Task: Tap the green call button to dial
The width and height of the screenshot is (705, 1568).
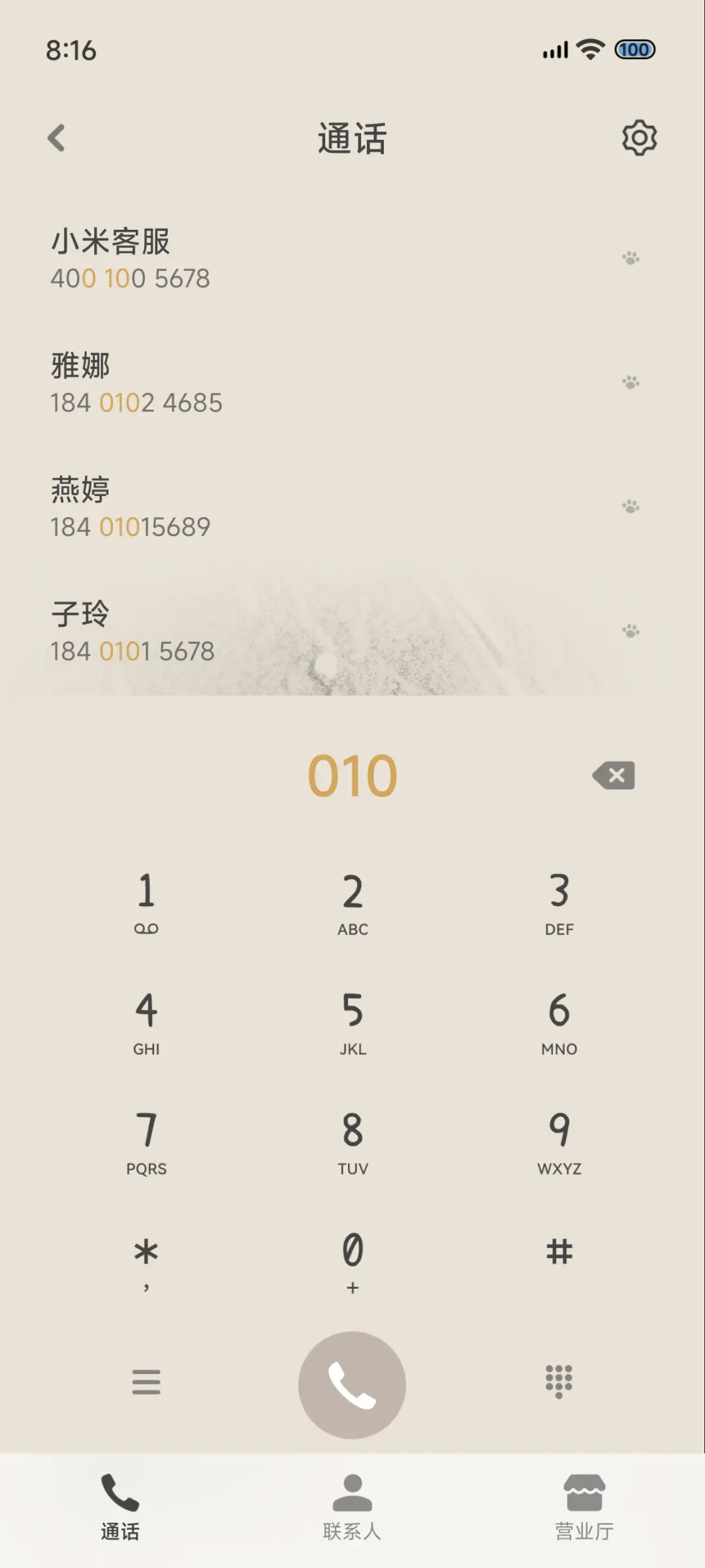Action: pyautogui.click(x=352, y=1385)
